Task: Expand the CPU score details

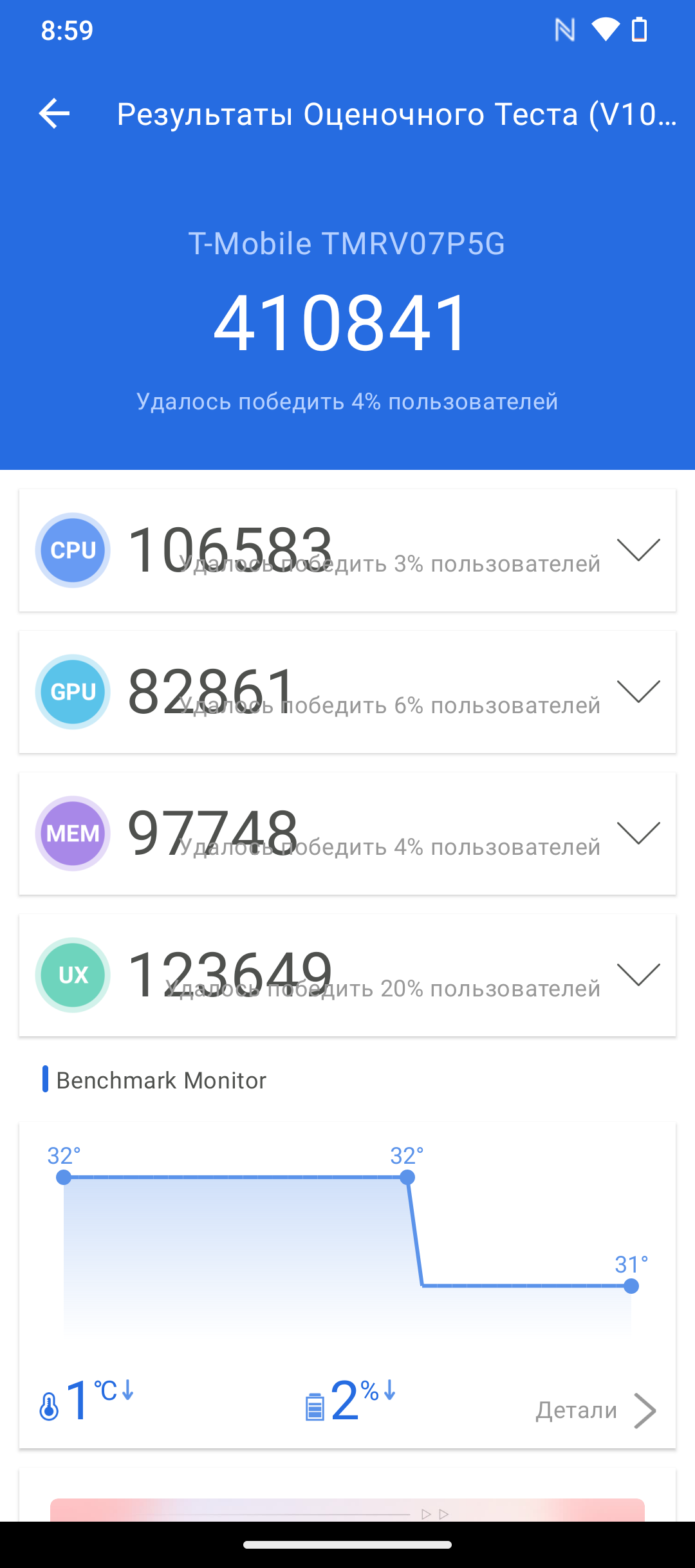Action: [638, 550]
